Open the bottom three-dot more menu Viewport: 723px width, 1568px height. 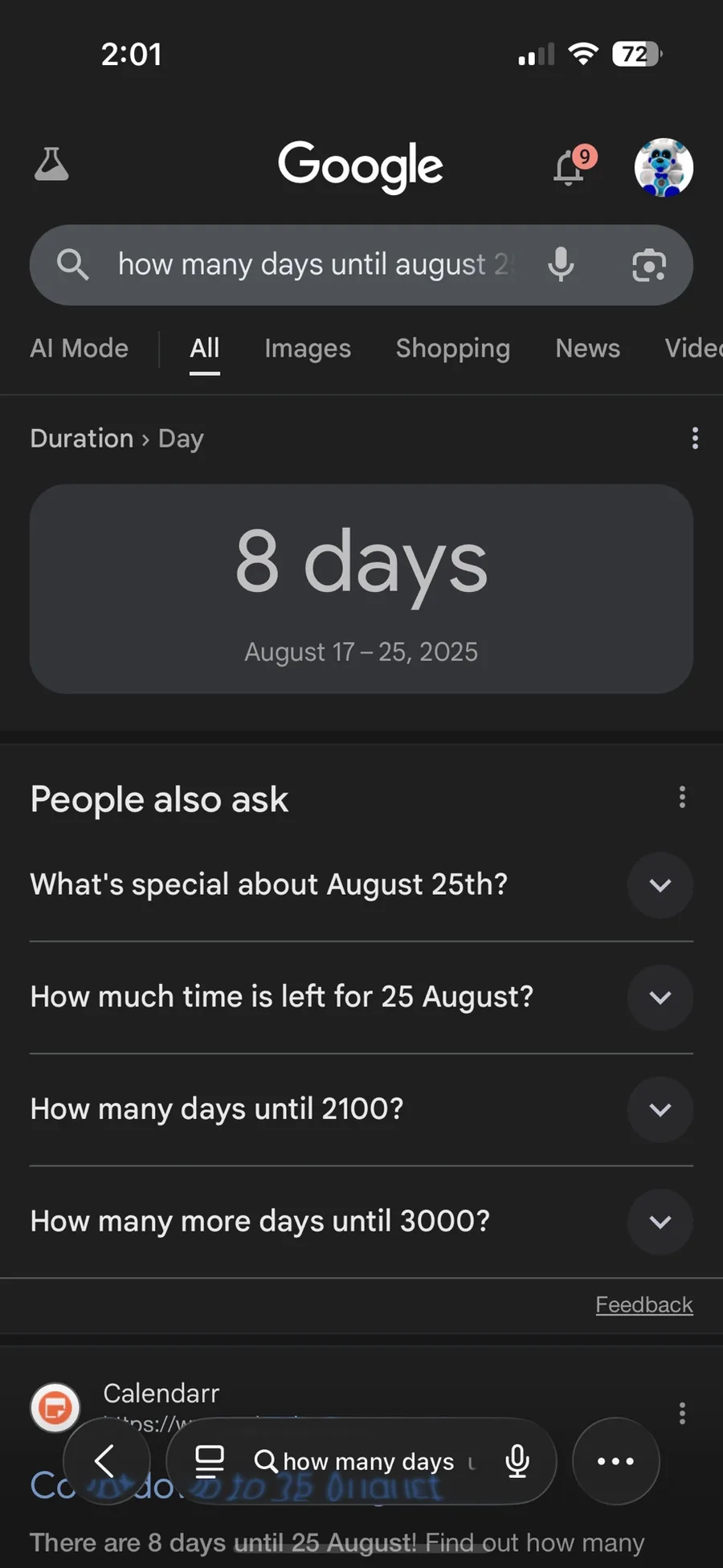click(616, 1461)
